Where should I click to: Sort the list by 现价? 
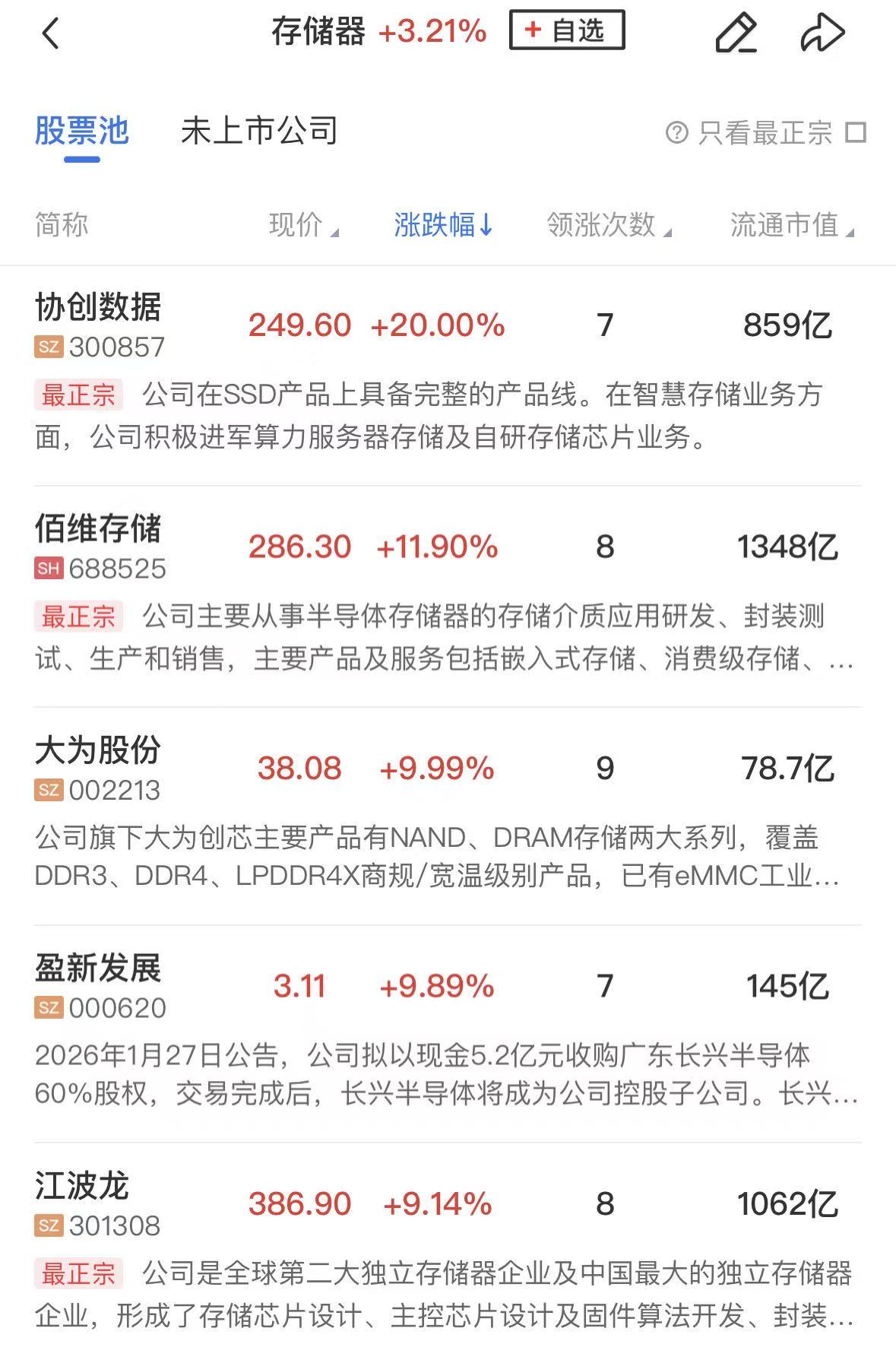click(x=303, y=225)
